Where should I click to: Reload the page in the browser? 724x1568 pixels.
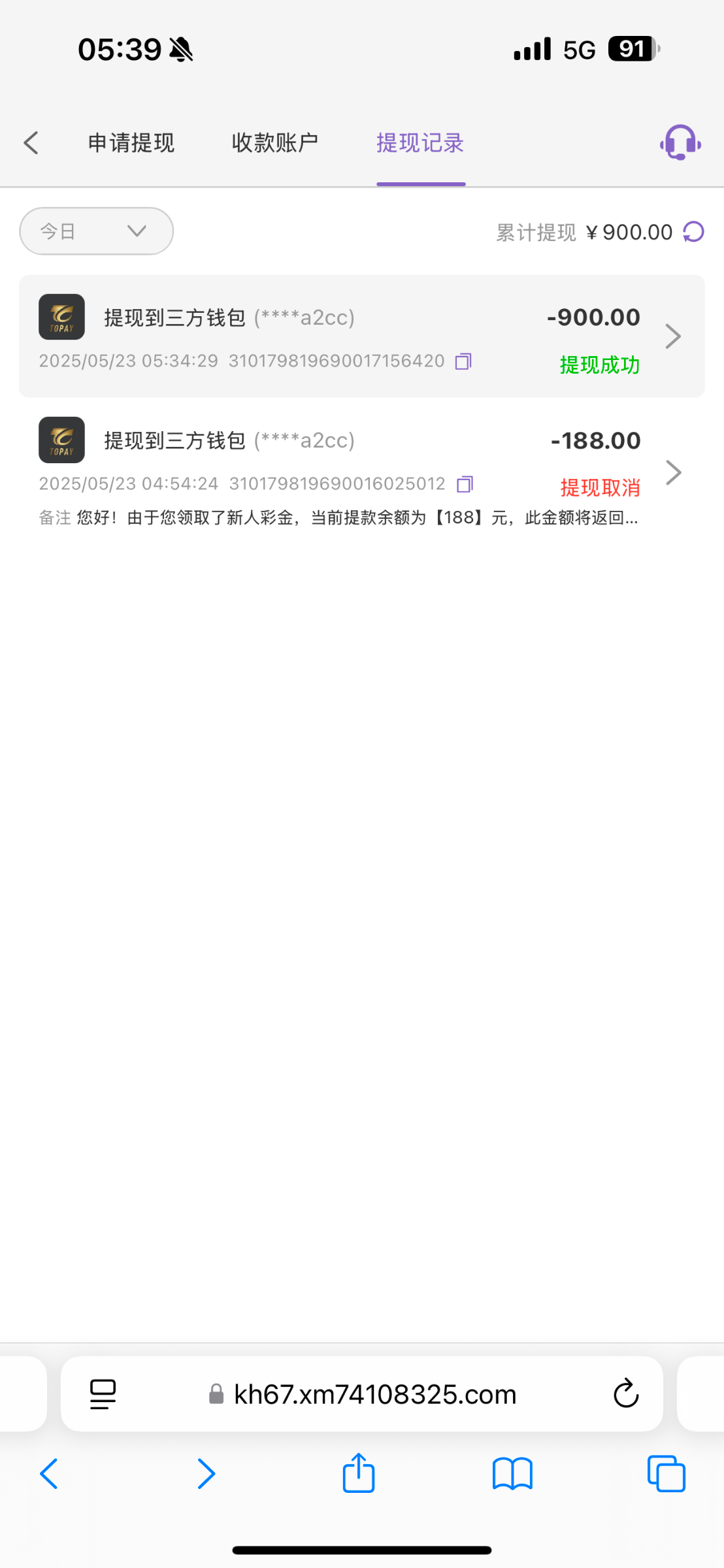point(626,1394)
